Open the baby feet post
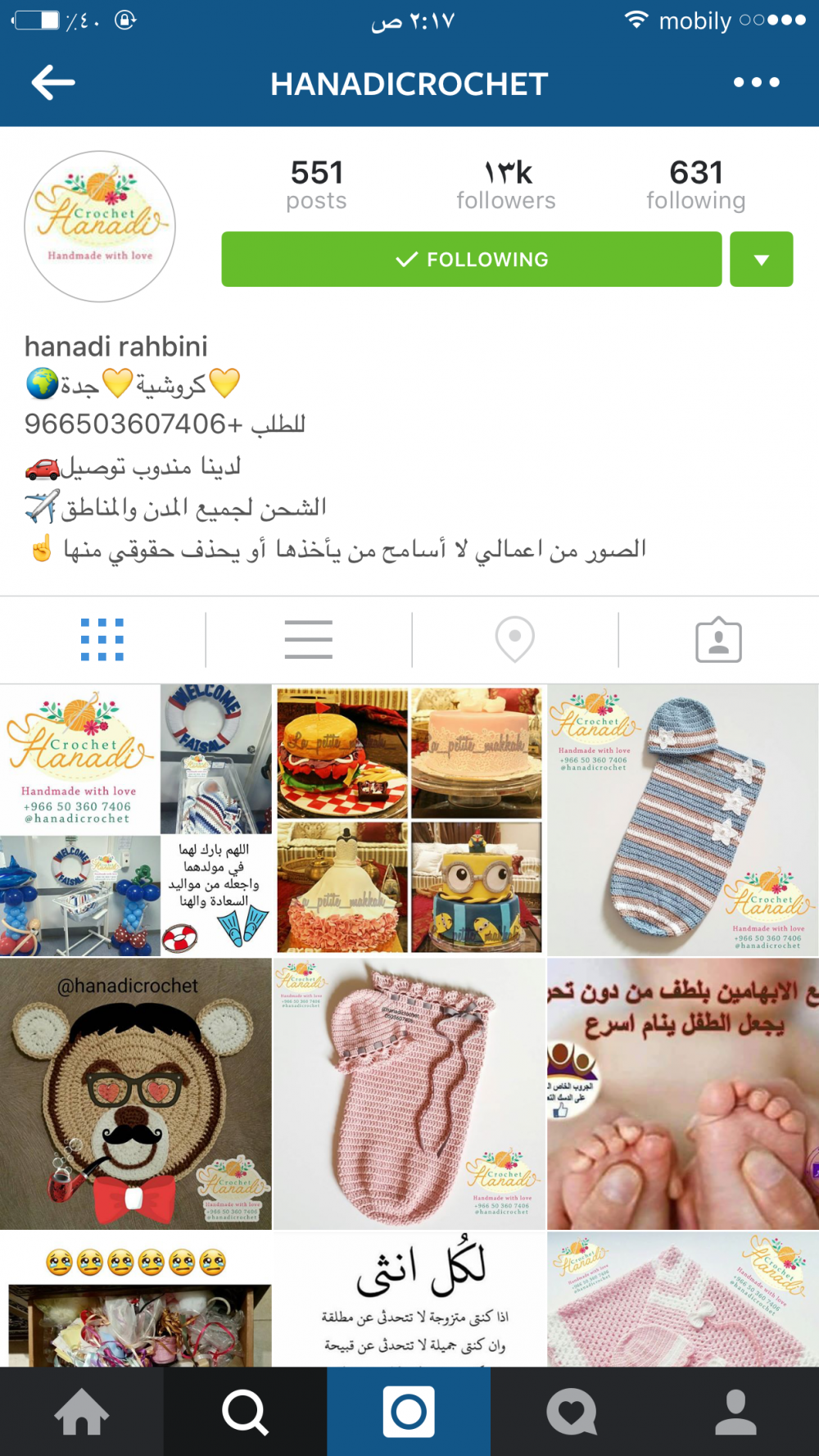Screen dimensions: 819x1456 683,1094
